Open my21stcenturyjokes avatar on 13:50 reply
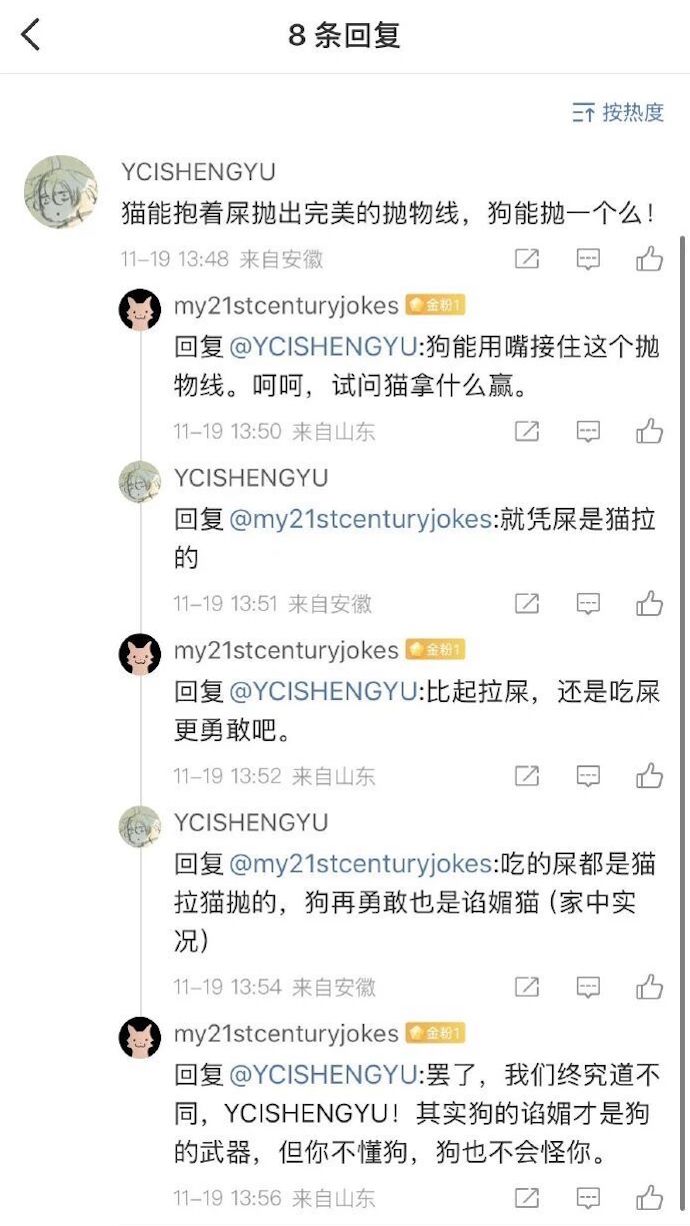 point(140,310)
